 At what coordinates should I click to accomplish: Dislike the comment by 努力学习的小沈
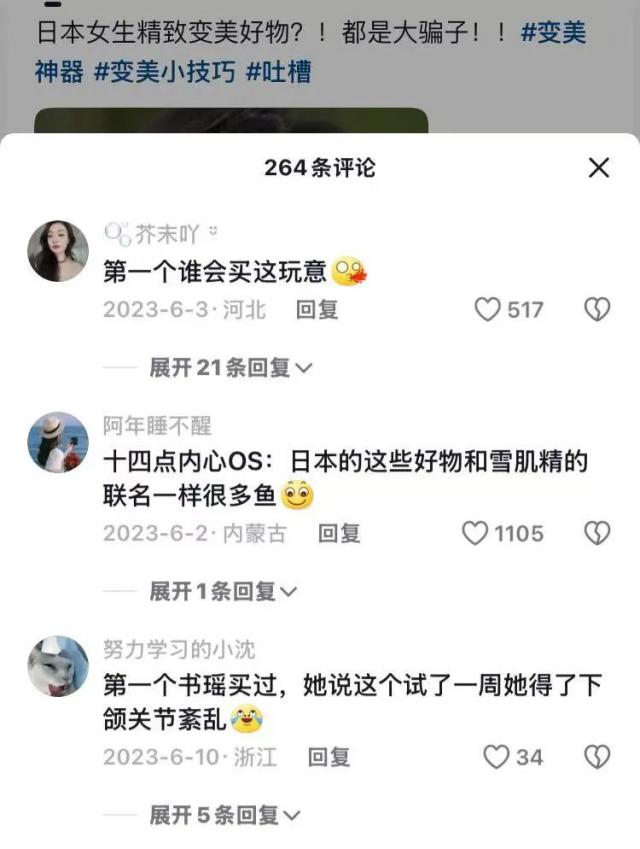(x=597, y=757)
